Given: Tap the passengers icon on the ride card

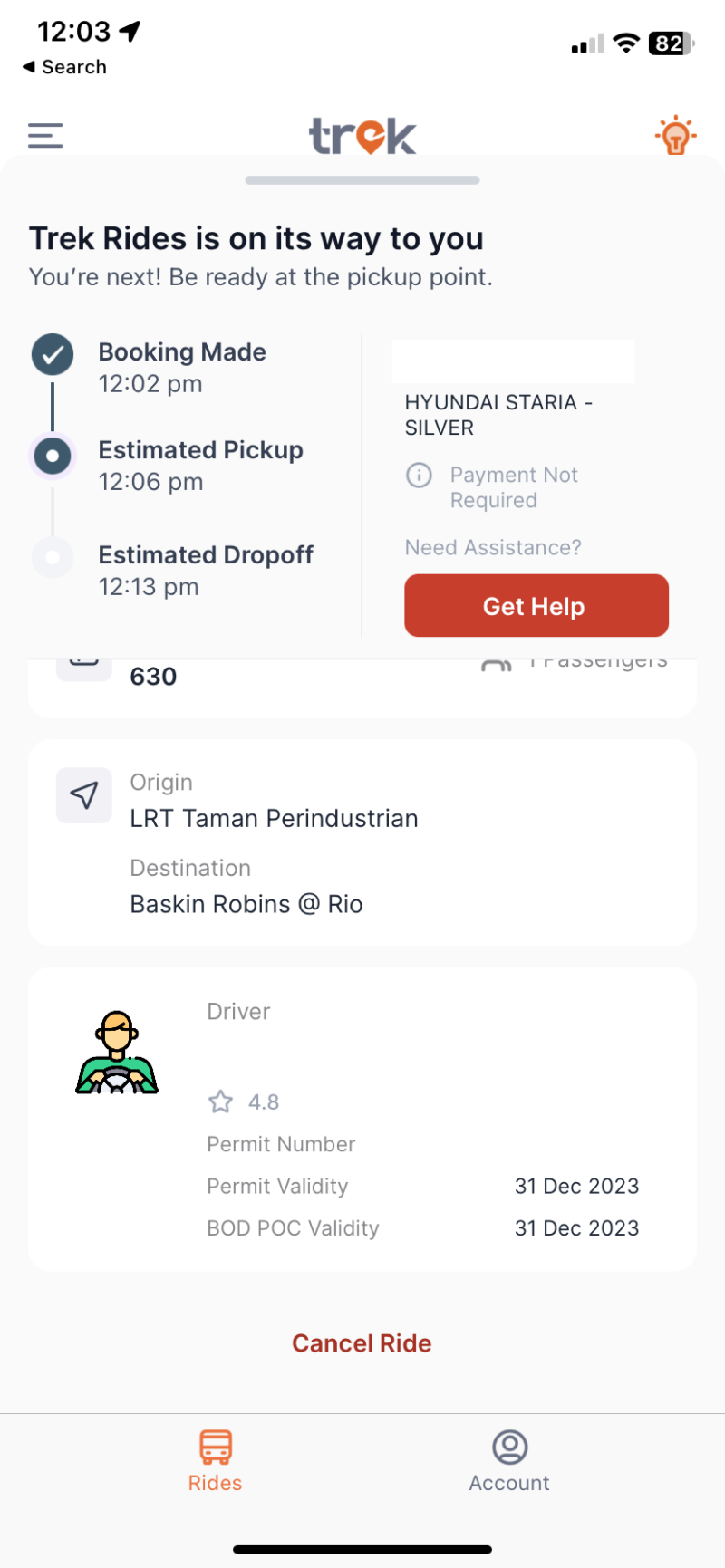Looking at the screenshot, I should click(497, 661).
